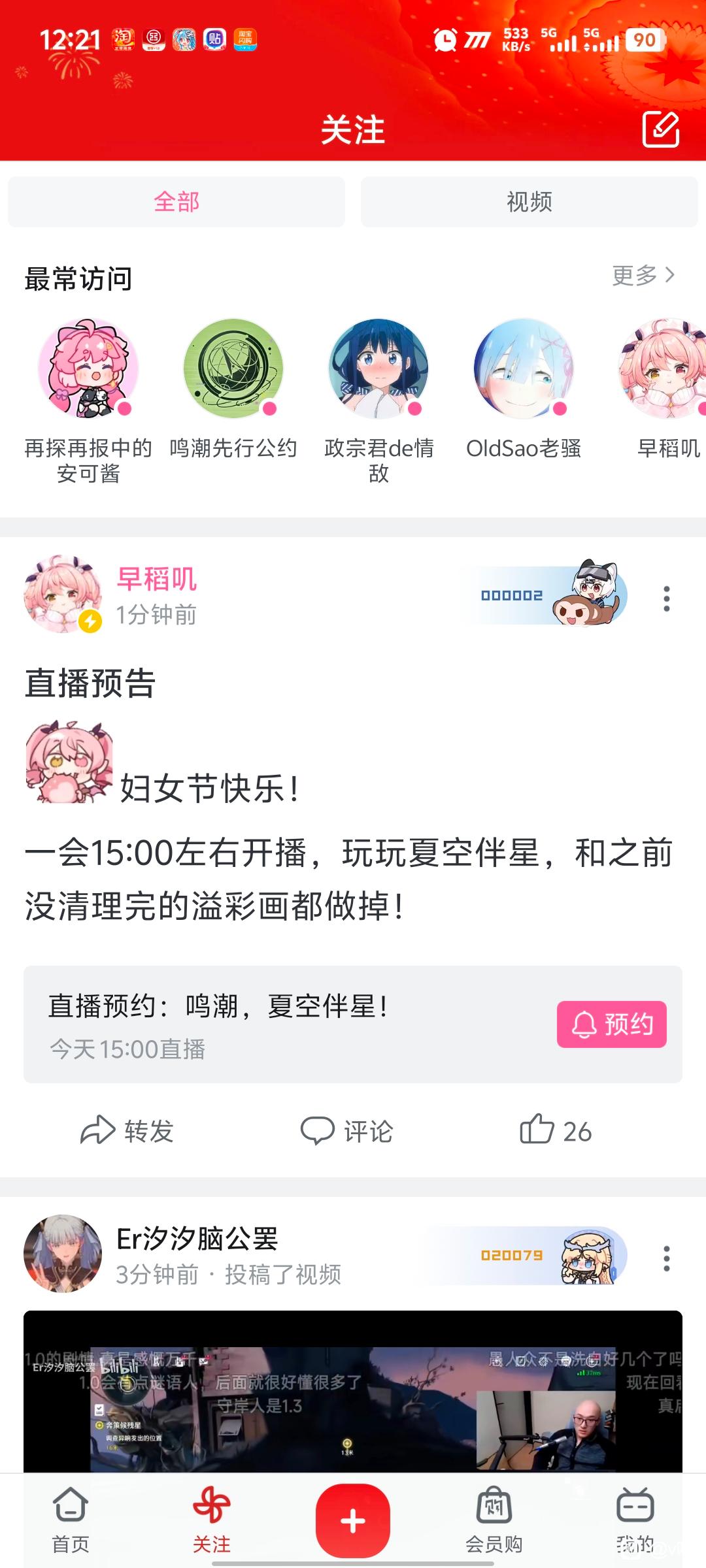The image size is (706, 1568).
Task: Play Er汐汐脑公罢's posted video
Action: [353, 1392]
